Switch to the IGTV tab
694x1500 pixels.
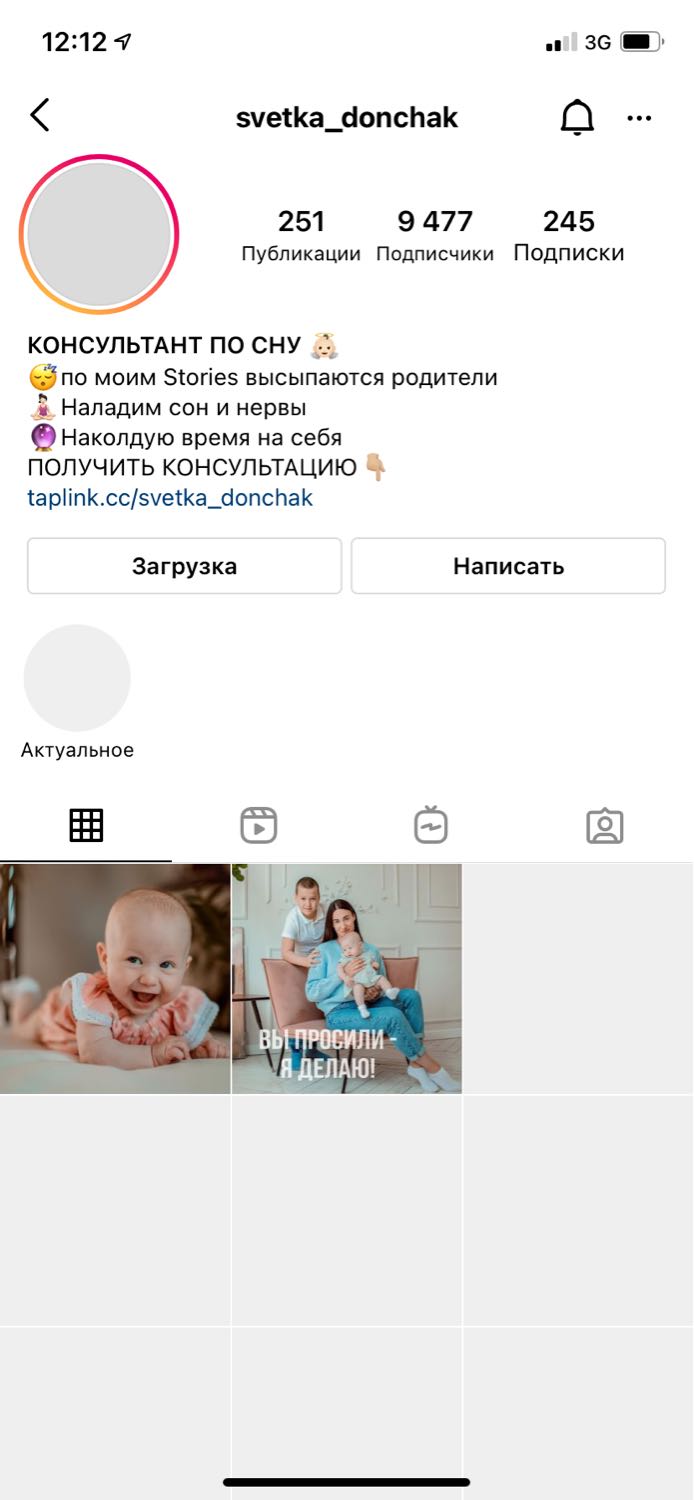click(431, 825)
